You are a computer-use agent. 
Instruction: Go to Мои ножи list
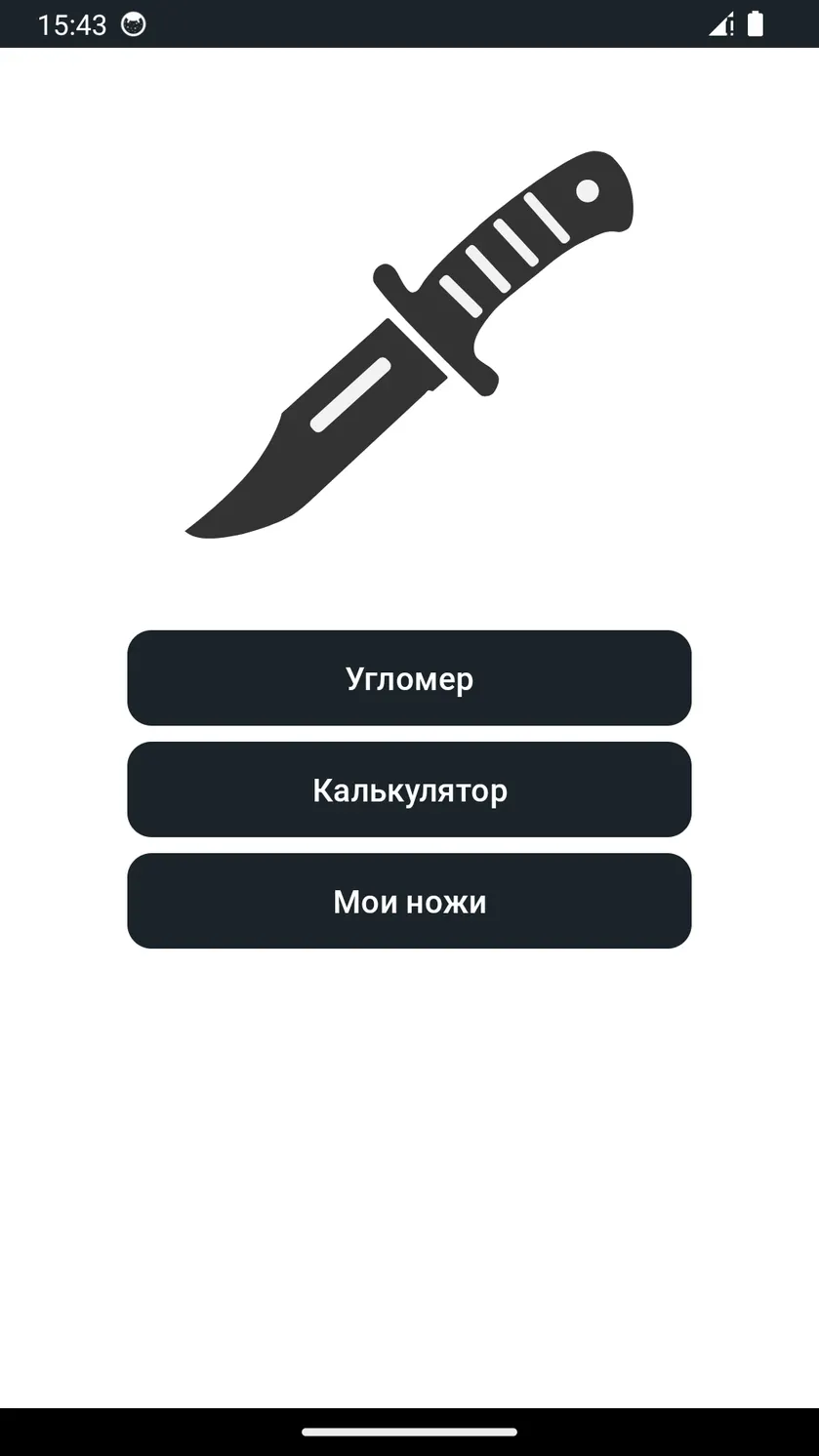(x=409, y=901)
